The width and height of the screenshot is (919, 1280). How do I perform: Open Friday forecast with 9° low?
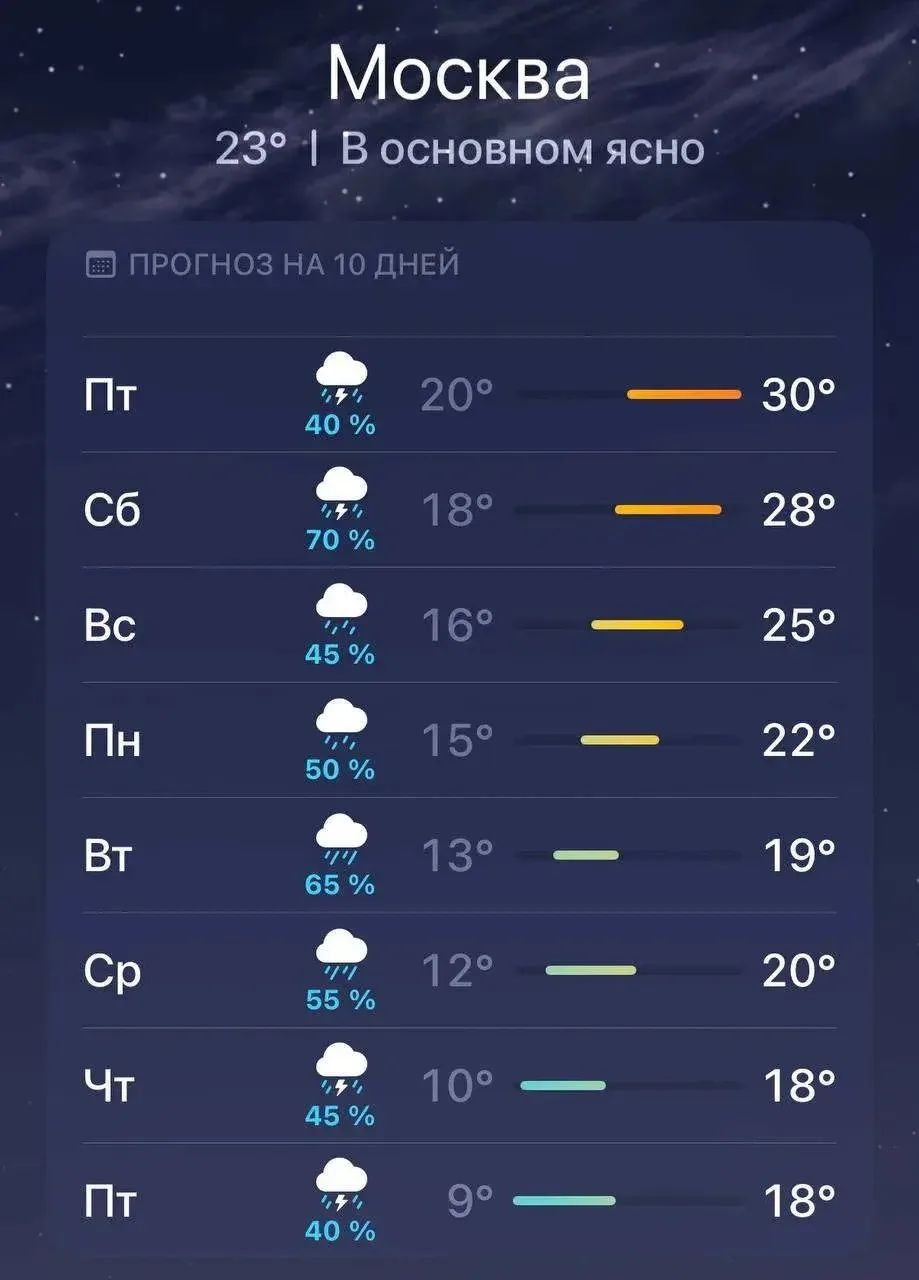[x=459, y=1200]
